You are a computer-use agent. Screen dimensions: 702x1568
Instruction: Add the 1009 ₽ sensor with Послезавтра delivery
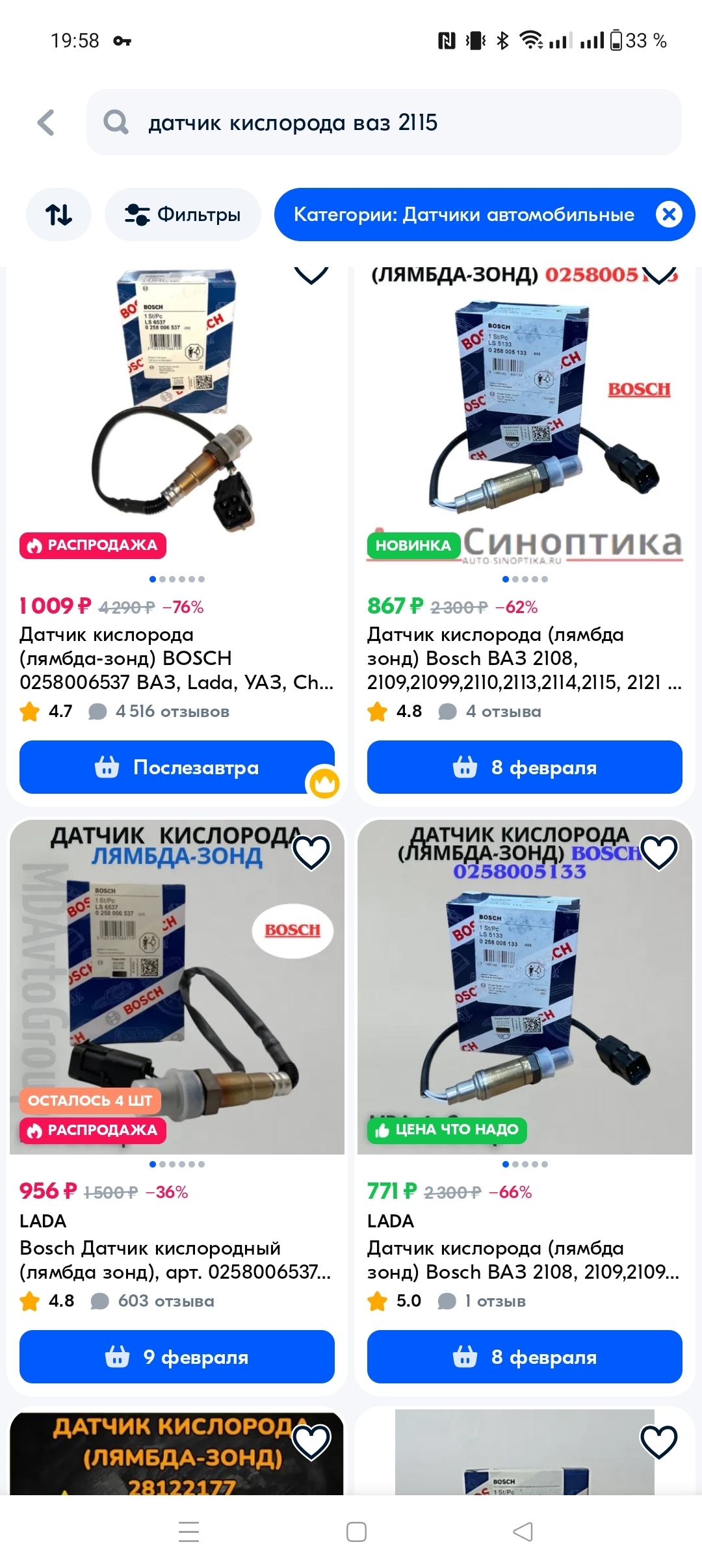point(177,767)
